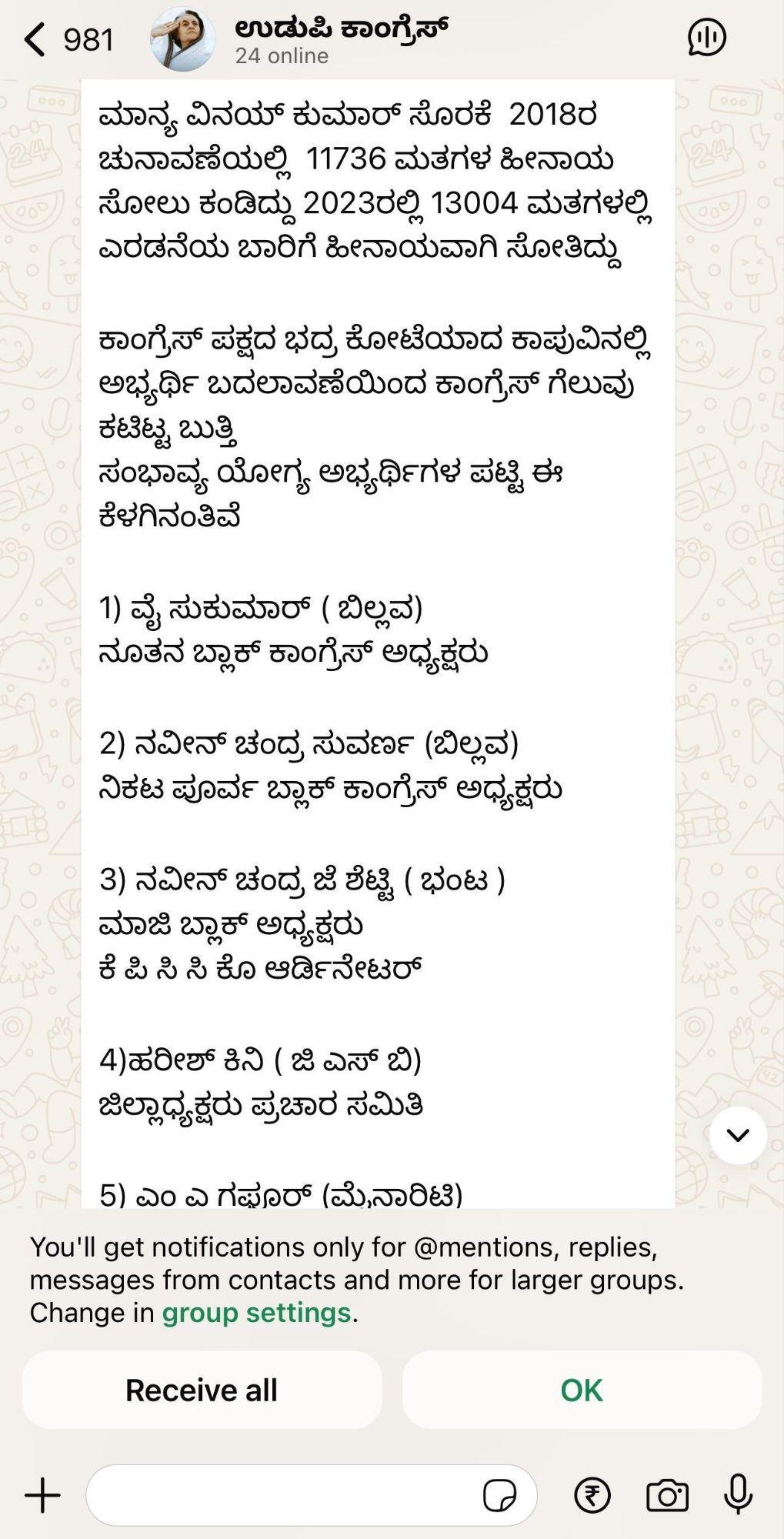Go back to the chat list

pos(68,38)
